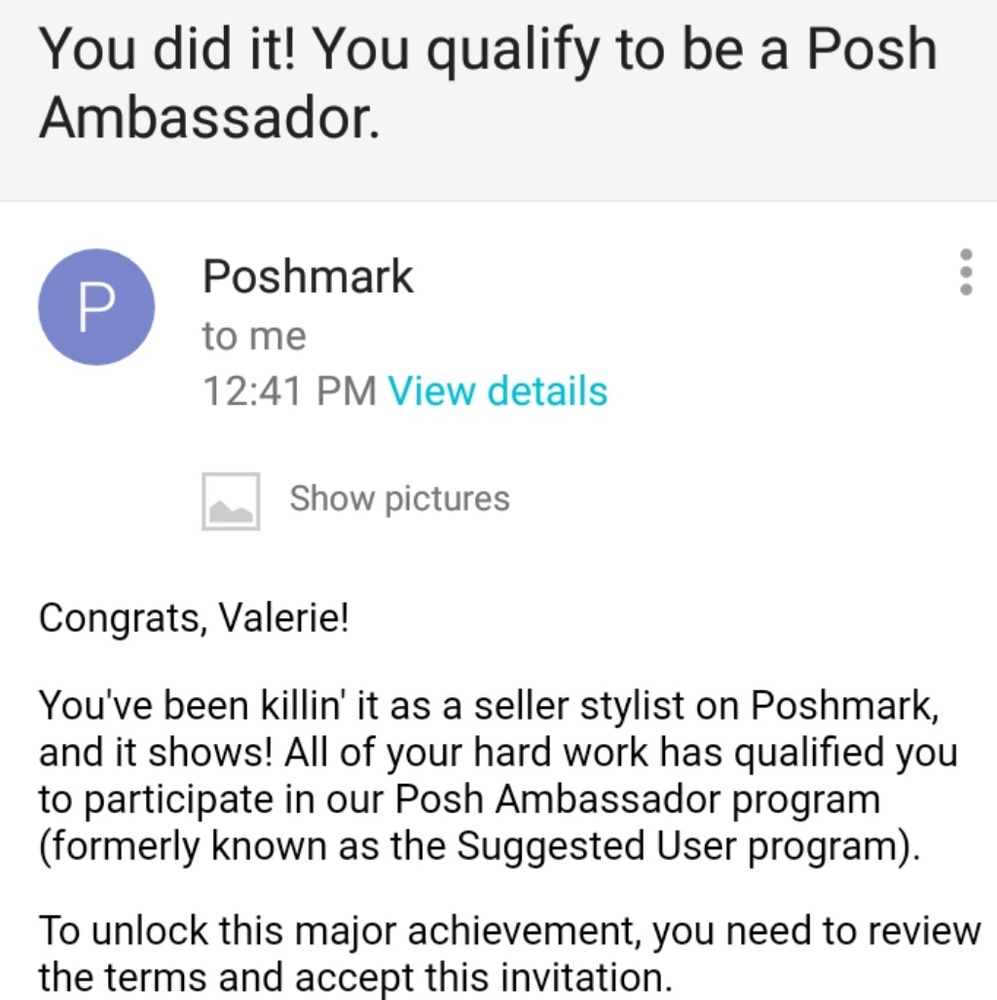
Task: Toggle image loading via Show pictures
Action: point(398,498)
